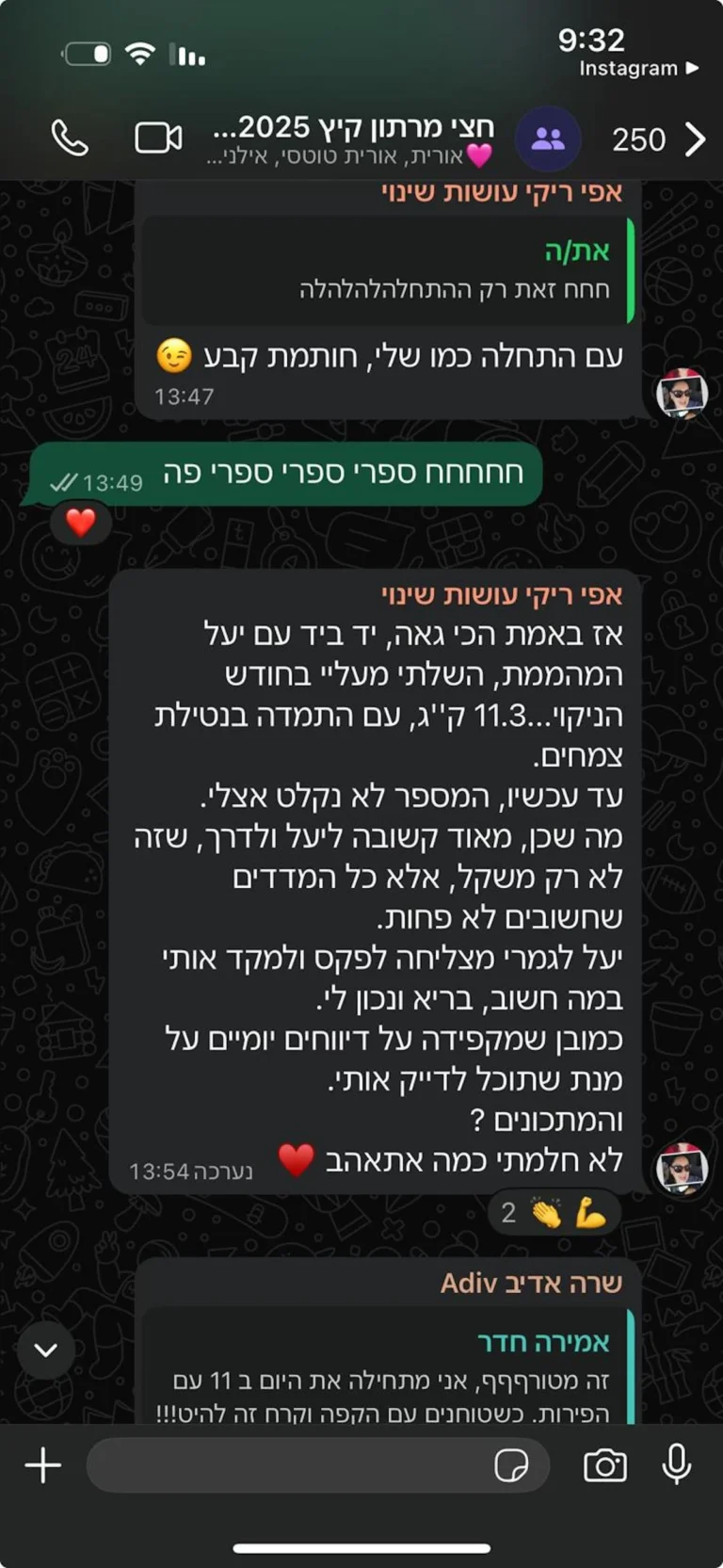Open sender profile photo beside 13:47 message

[682, 393]
